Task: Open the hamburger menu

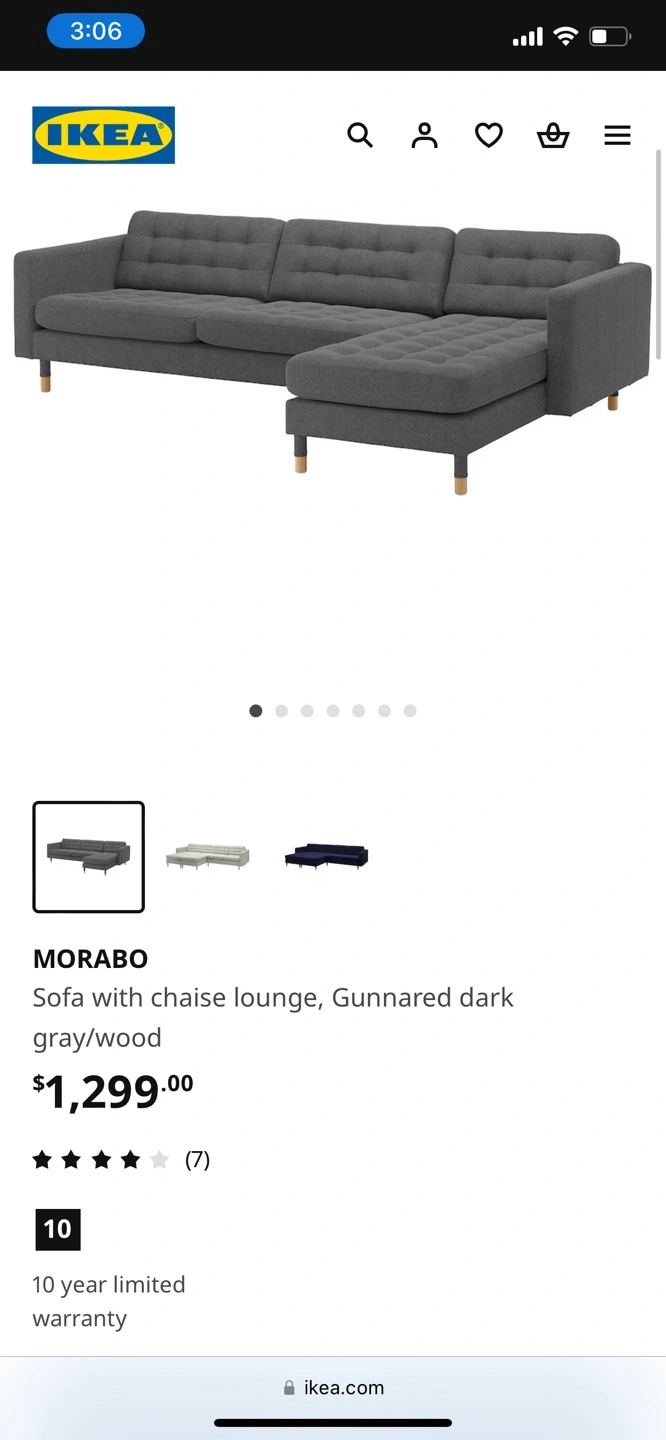Action: click(x=618, y=135)
